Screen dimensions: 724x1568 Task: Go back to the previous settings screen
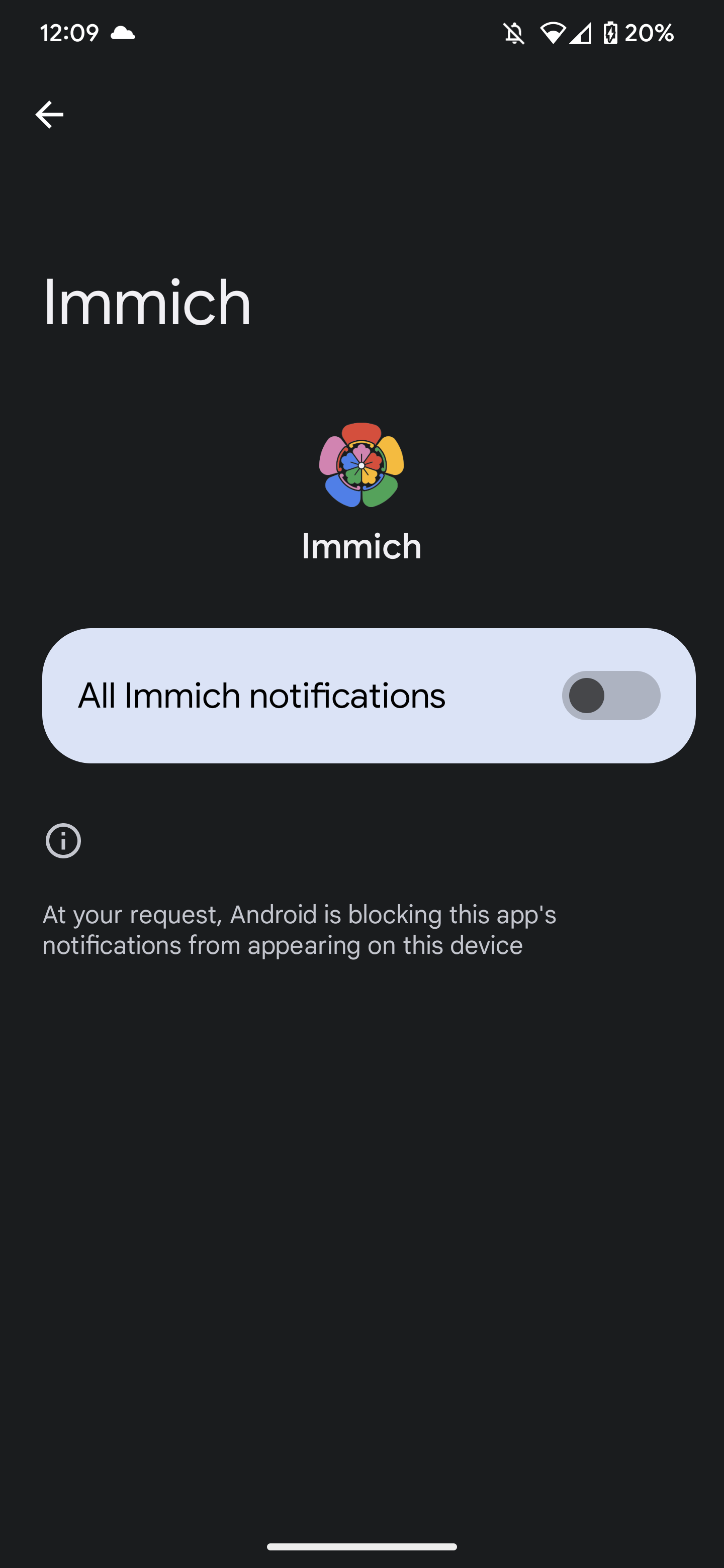[49, 115]
